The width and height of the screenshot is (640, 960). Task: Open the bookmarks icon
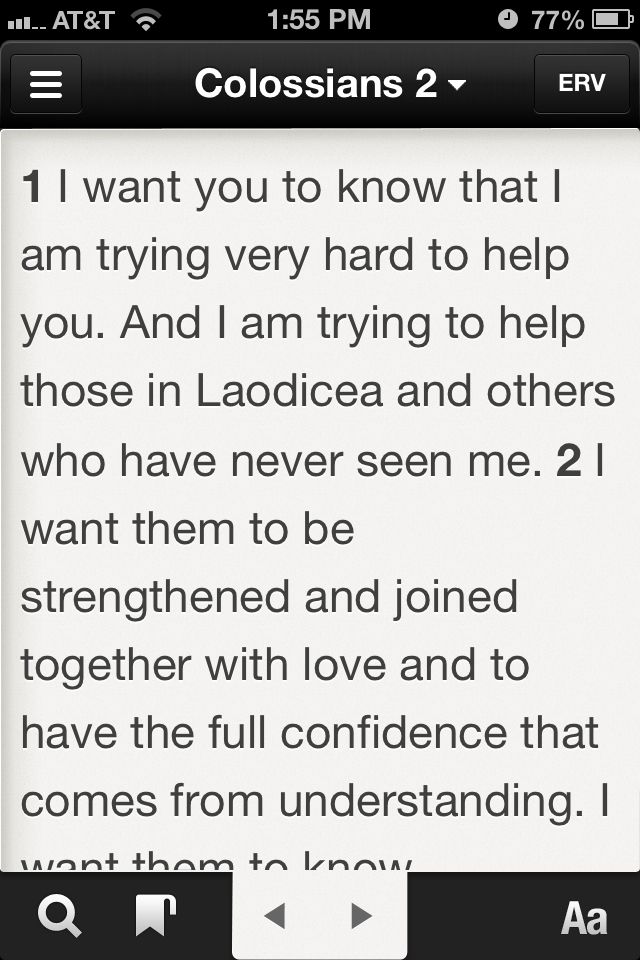155,916
